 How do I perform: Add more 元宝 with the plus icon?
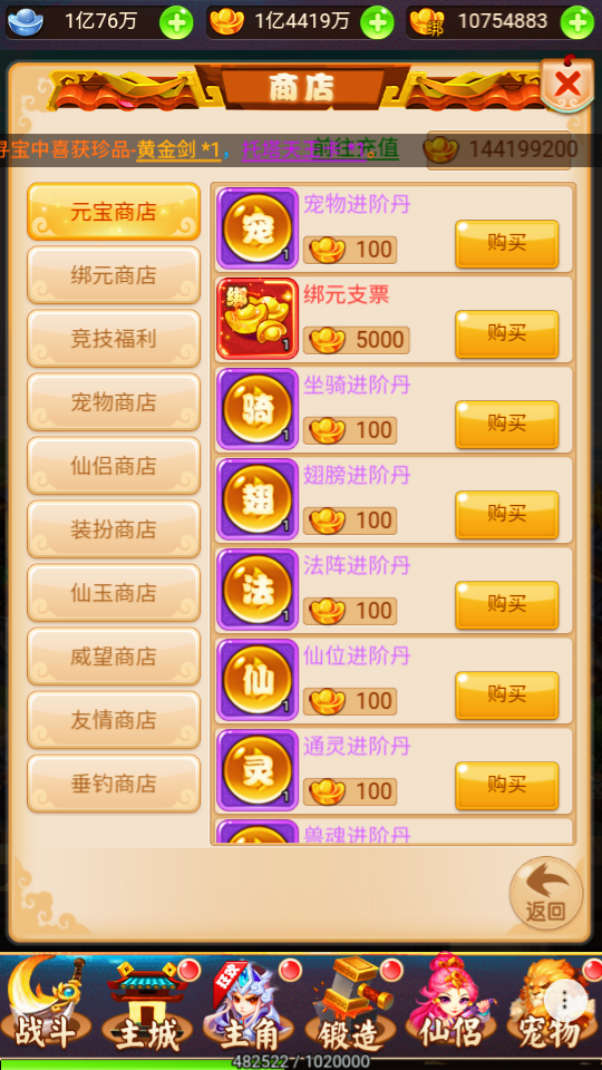point(376,21)
